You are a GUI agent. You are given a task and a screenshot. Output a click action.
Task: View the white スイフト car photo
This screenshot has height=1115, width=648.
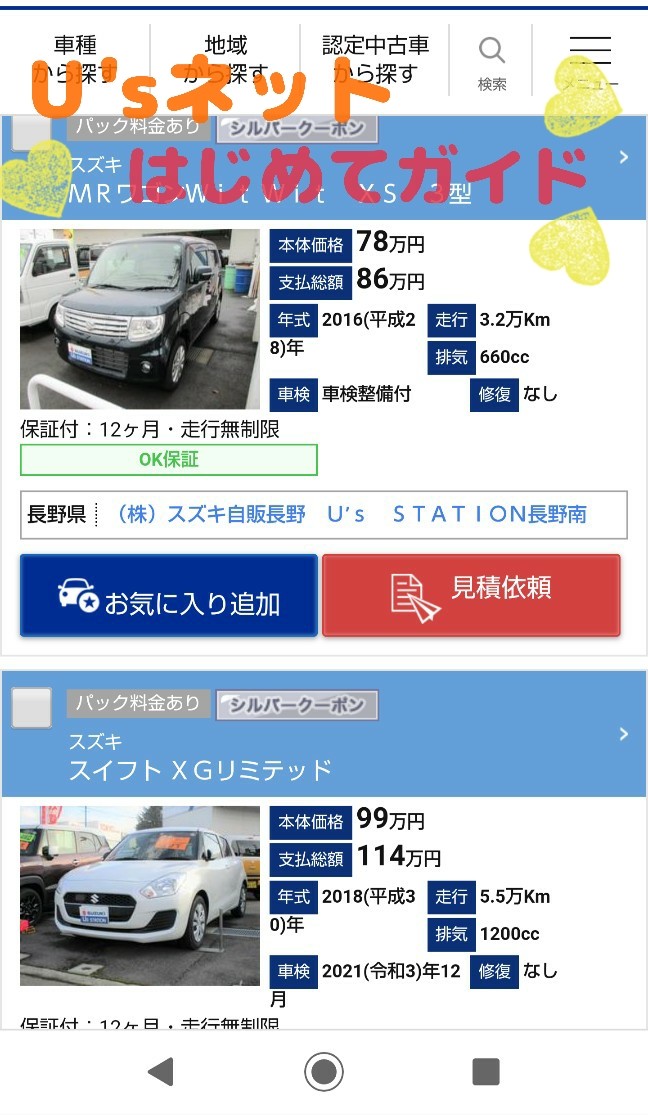(125, 896)
